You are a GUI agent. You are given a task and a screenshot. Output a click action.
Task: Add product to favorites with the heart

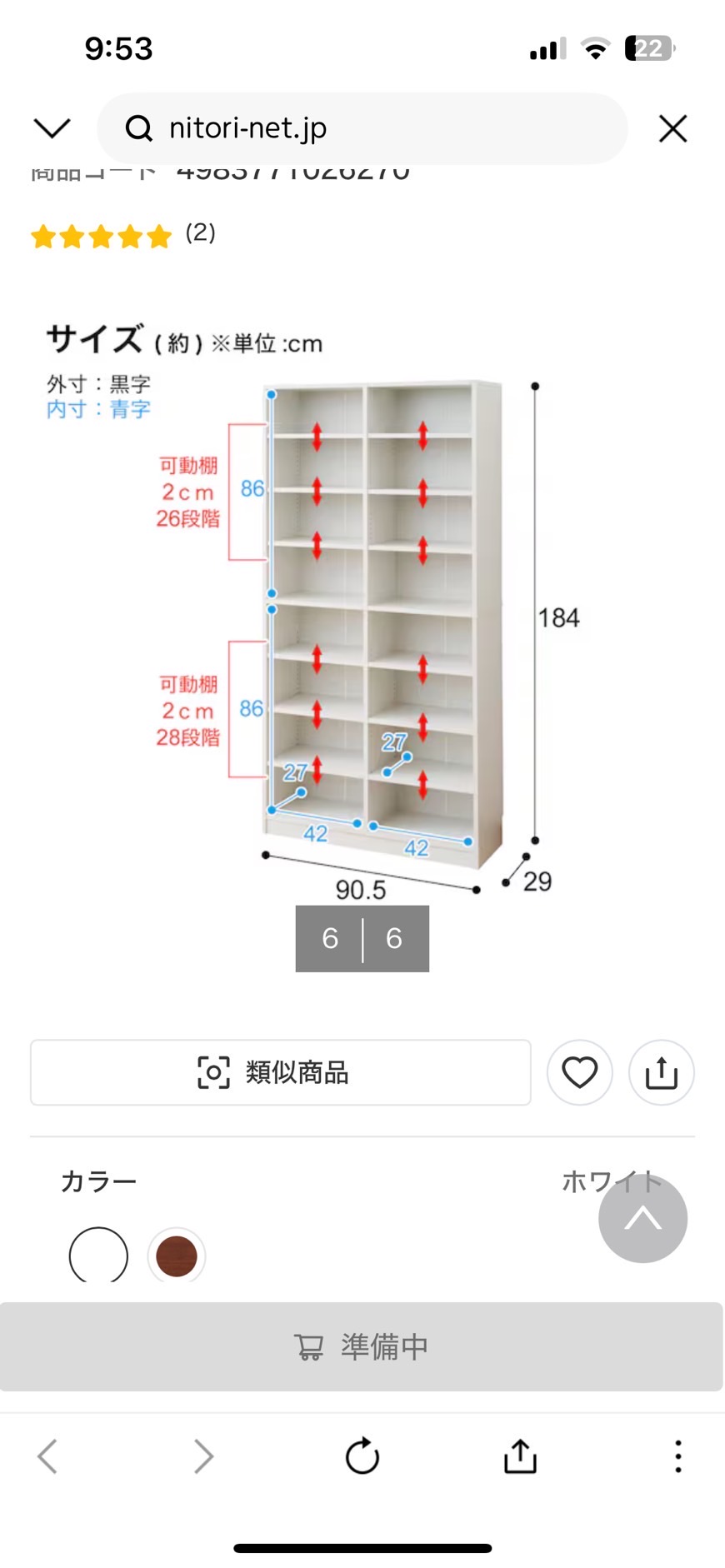point(579,1072)
